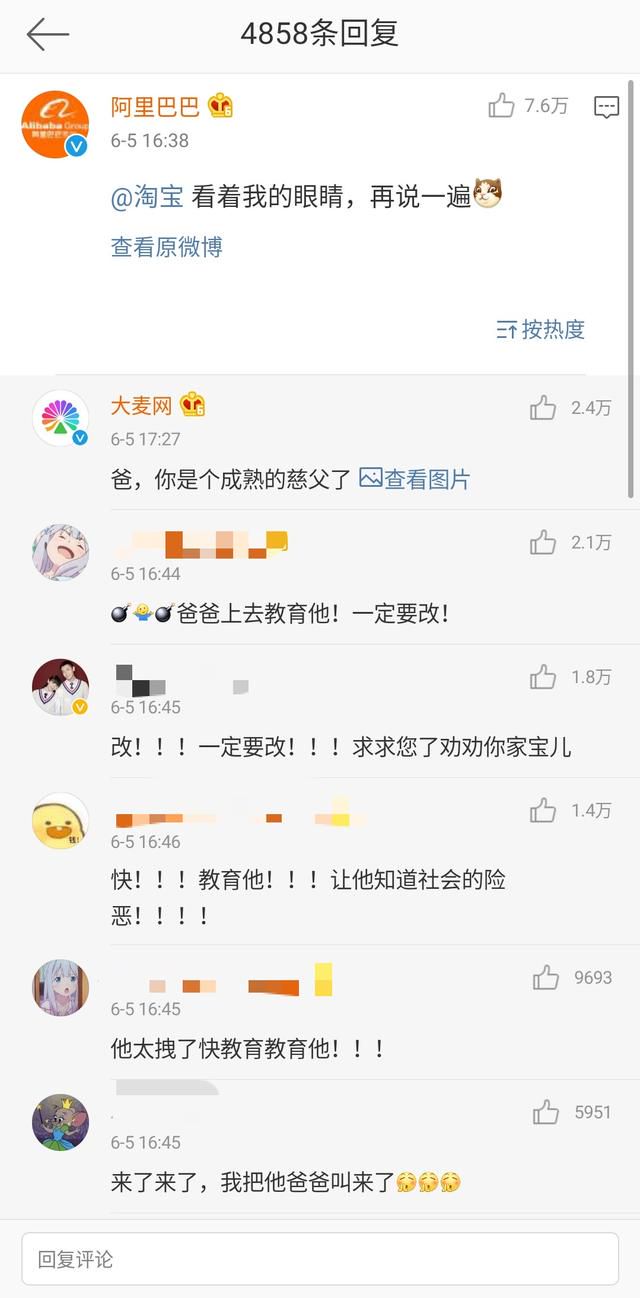Like the comment with 1.8万 likes
This screenshot has height=1298, width=640.
tap(543, 677)
